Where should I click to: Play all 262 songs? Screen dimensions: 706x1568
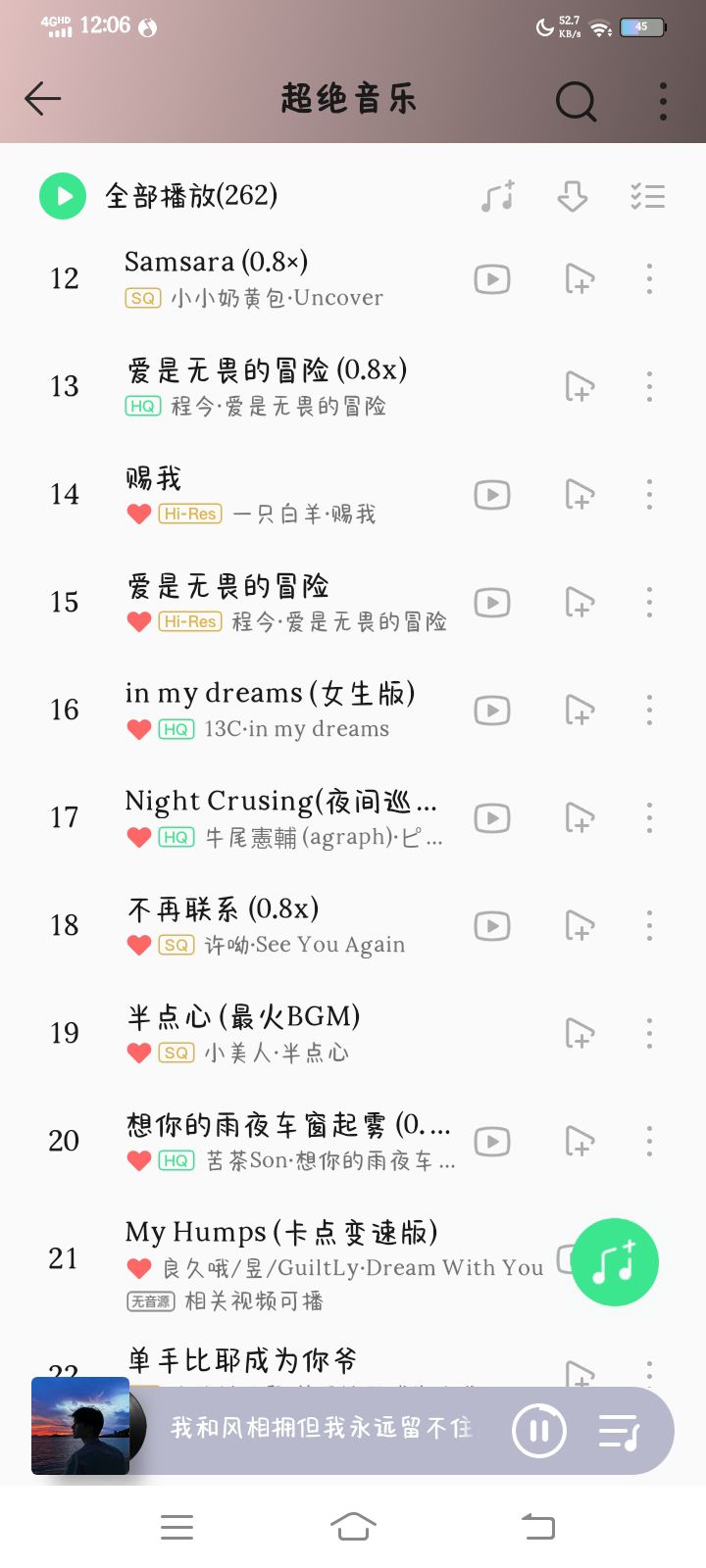pos(63,196)
